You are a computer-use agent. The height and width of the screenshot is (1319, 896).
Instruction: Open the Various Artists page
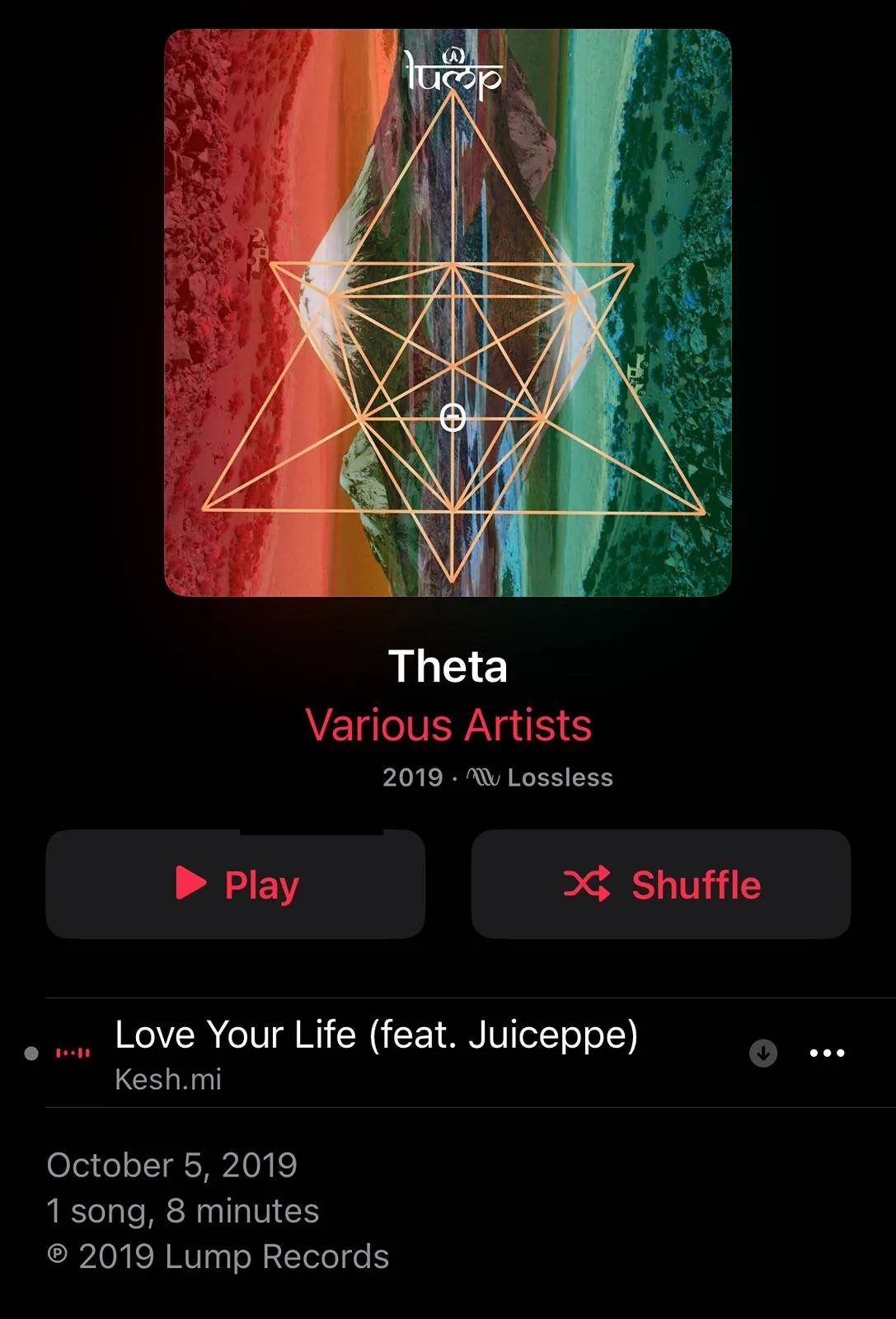[x=448, y=725]
